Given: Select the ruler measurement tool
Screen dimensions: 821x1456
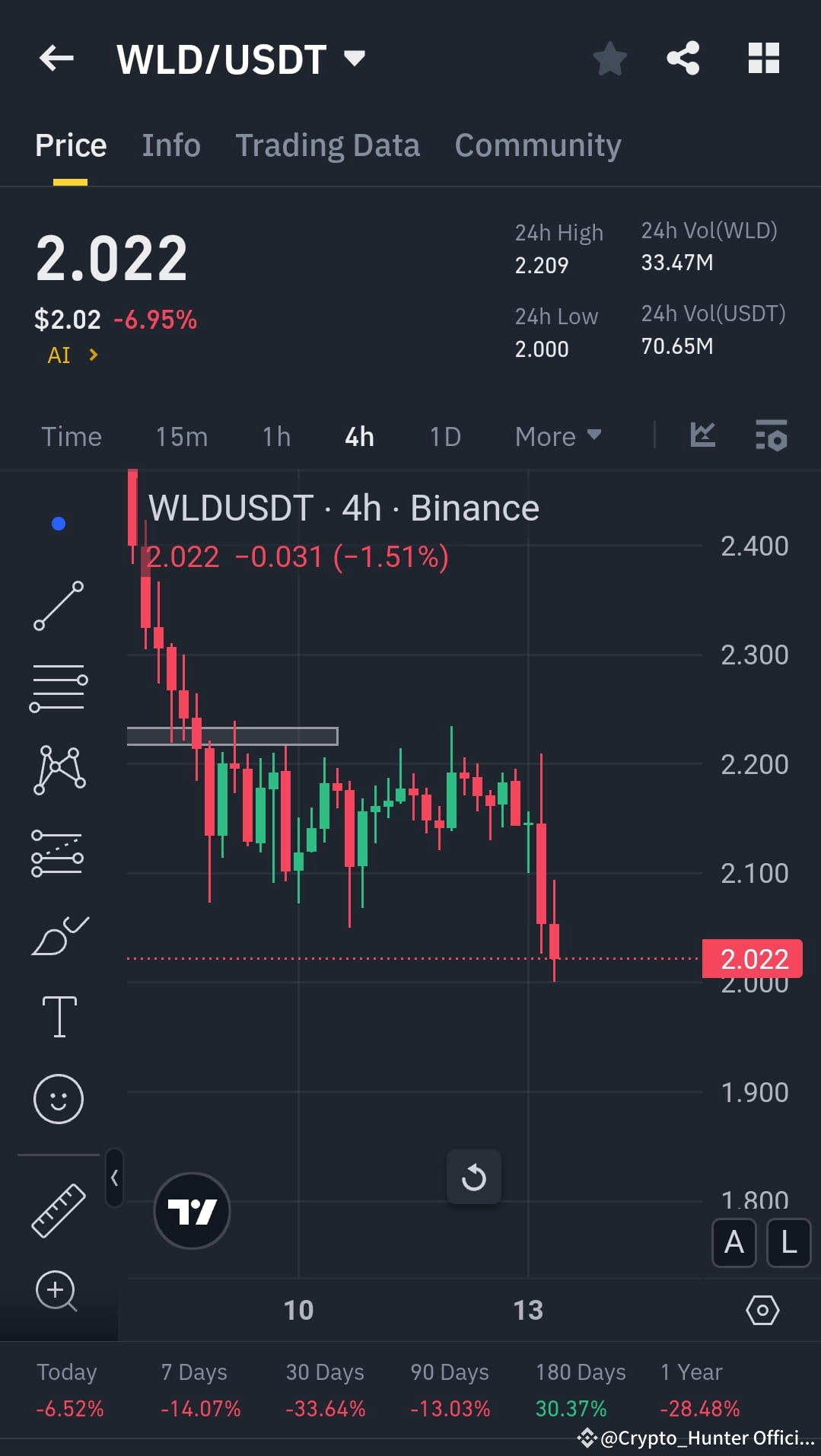Looking at the screenshot, I should click(x=59, y=1210).
